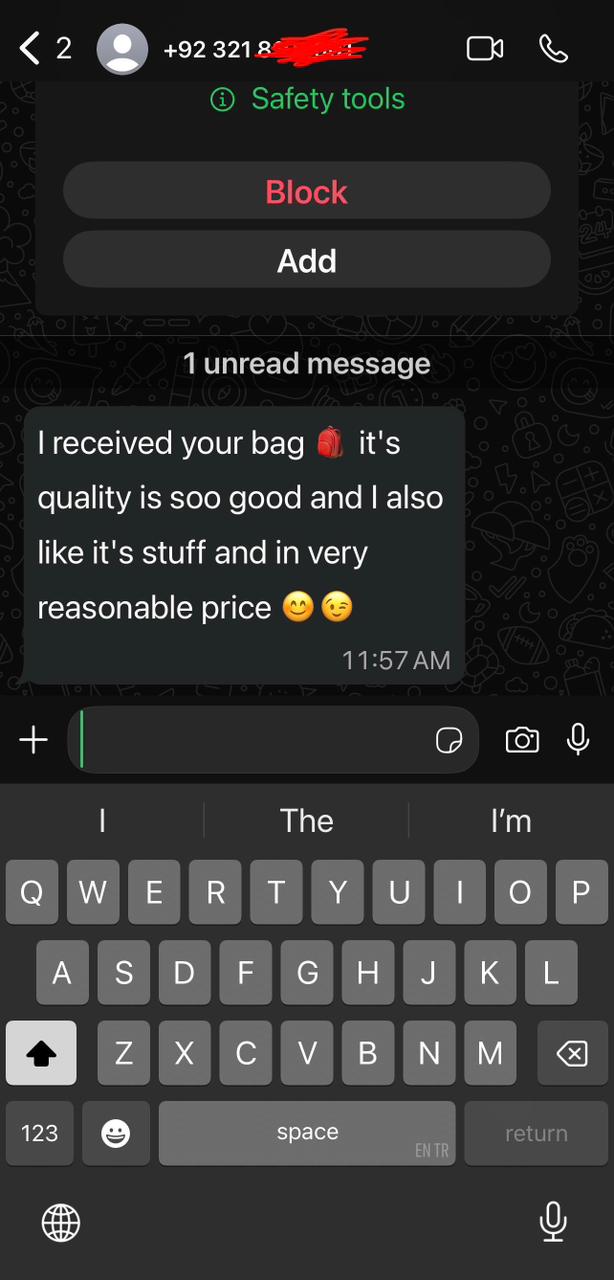Screen dimensions: 614x1280
Task: Open the emoji keyboard
Action: point(116,1133)
